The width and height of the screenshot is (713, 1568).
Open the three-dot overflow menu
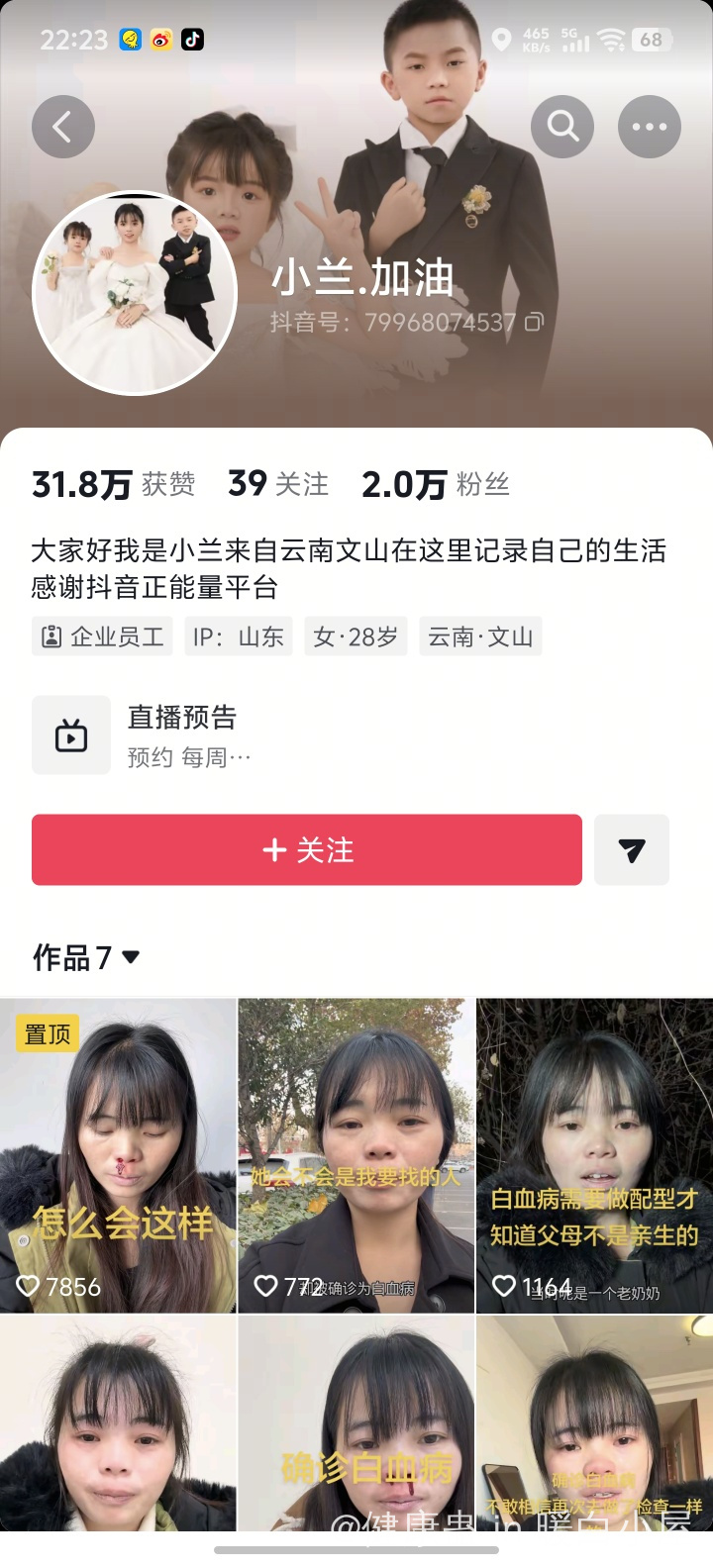coord(650,127)
